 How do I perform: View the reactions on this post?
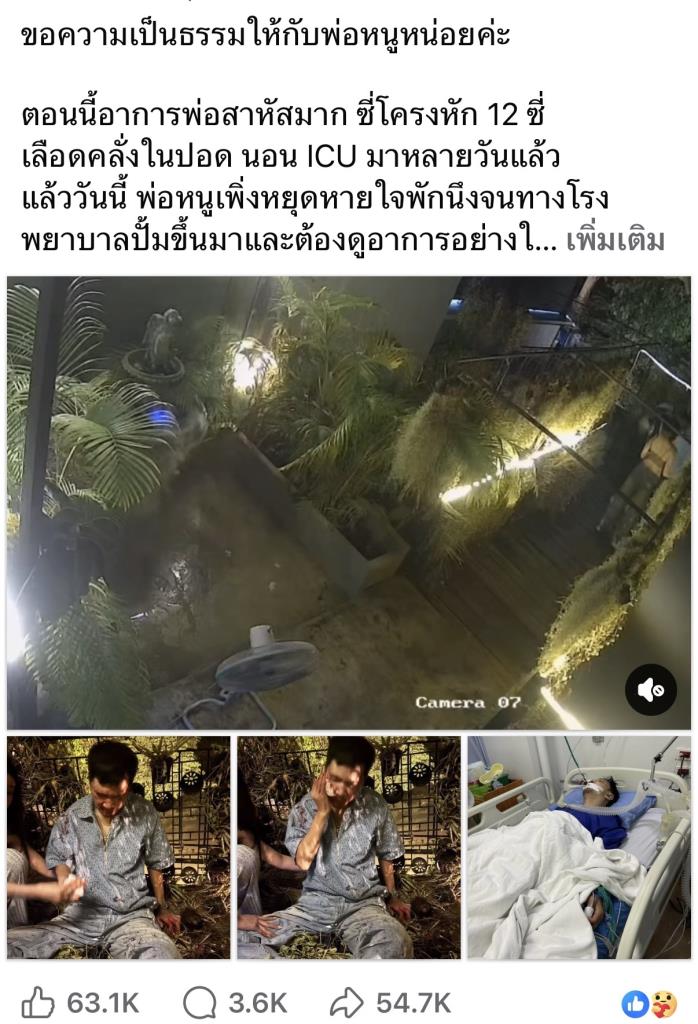649,1002
